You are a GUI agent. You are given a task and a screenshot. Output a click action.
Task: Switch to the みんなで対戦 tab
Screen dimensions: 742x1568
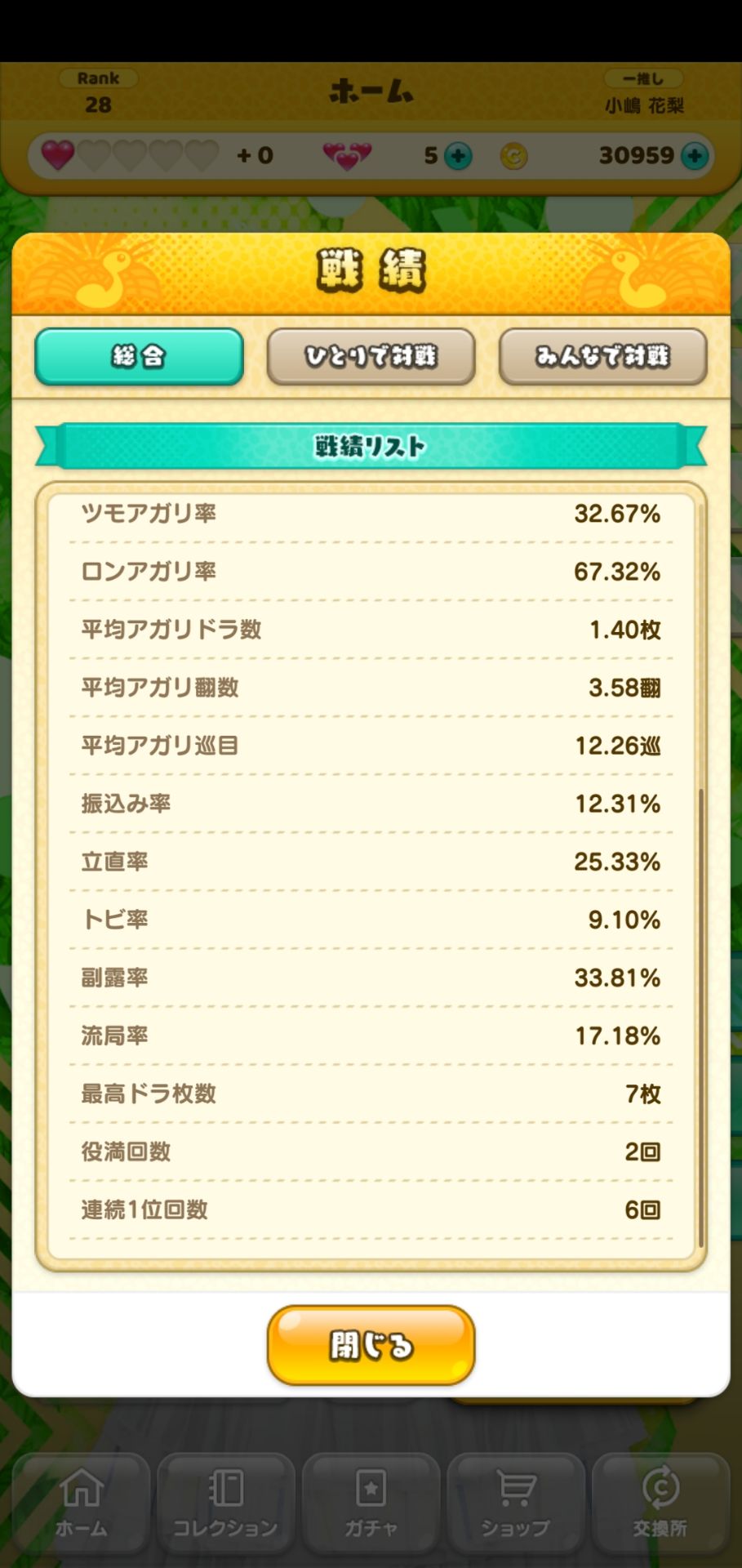click(x=602, y=356)
